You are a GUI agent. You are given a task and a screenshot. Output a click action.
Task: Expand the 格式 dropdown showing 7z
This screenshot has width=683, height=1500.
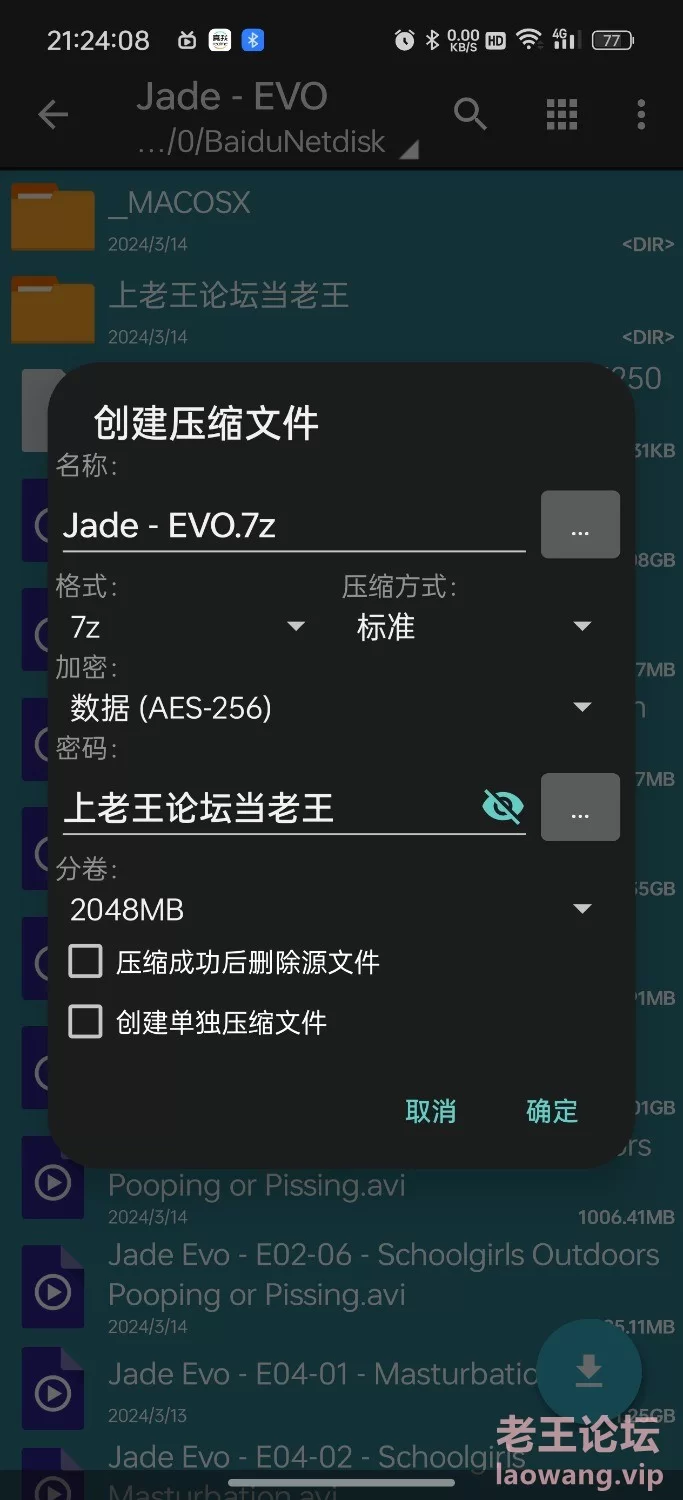tap(185, 627)
